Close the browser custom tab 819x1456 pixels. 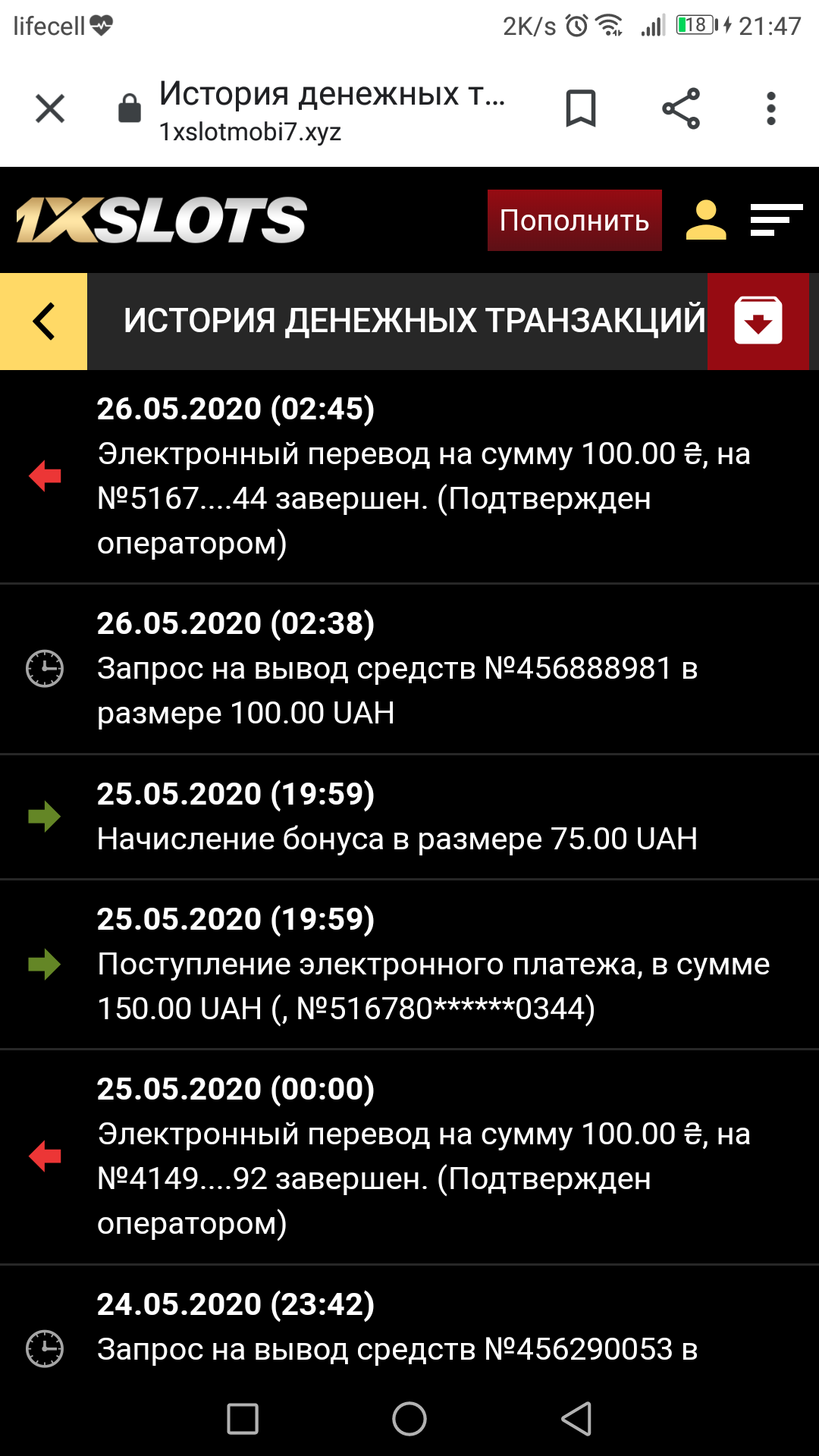(x=50, y=108)
